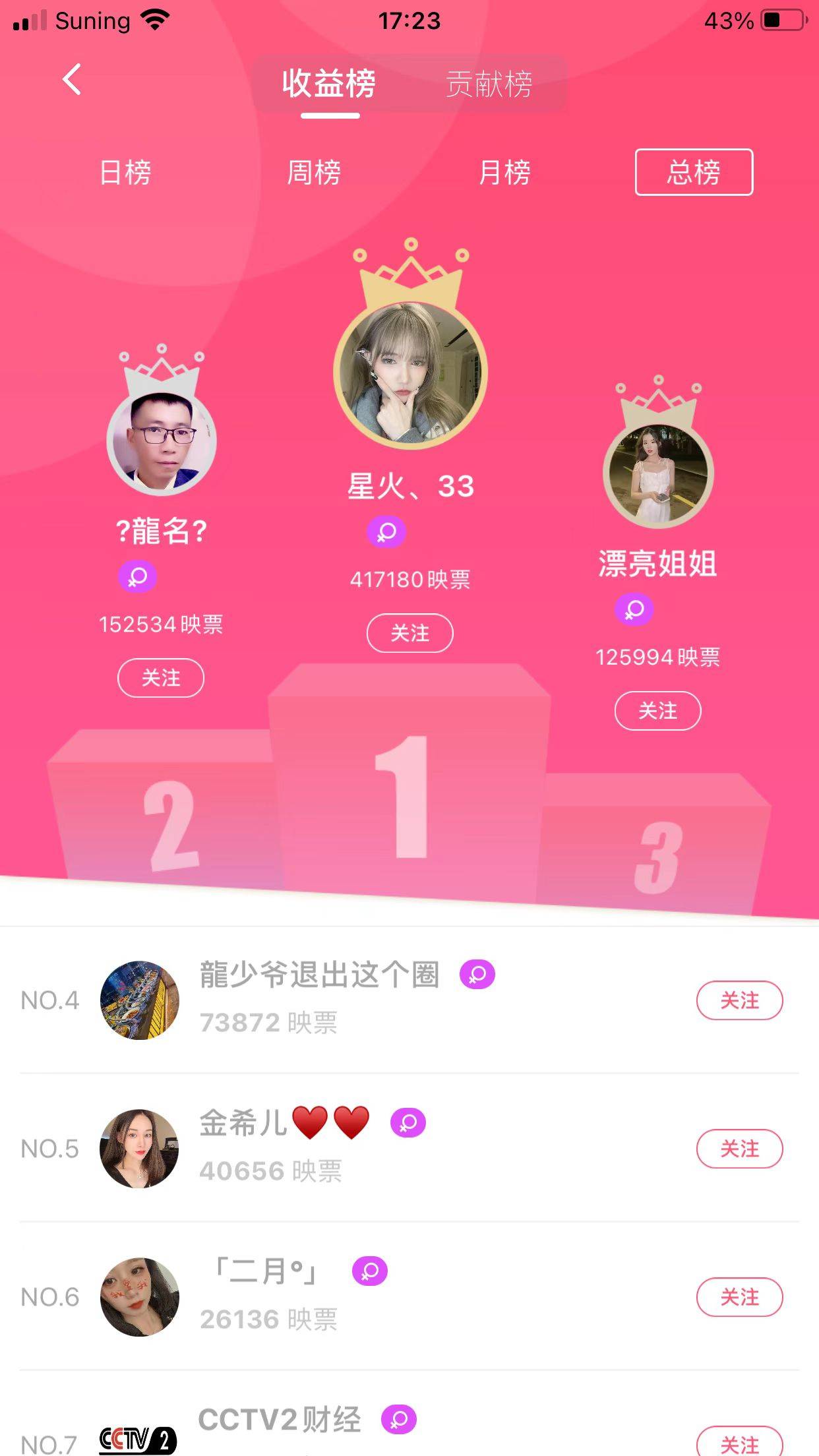
Task: Follow 漂亮姐姐 via 关注 button
Action: [x=657, y=711]
